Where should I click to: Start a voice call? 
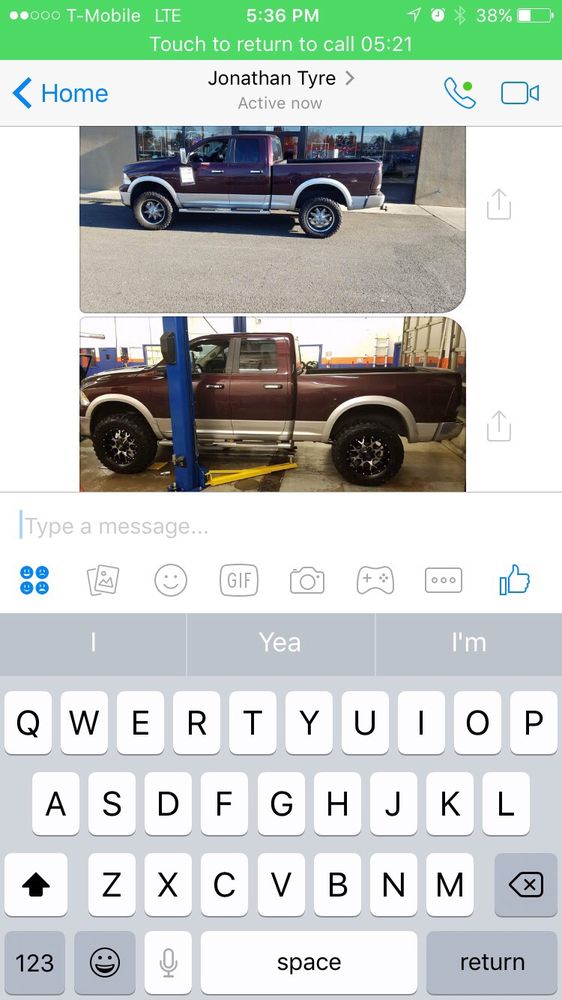point(460,93)
